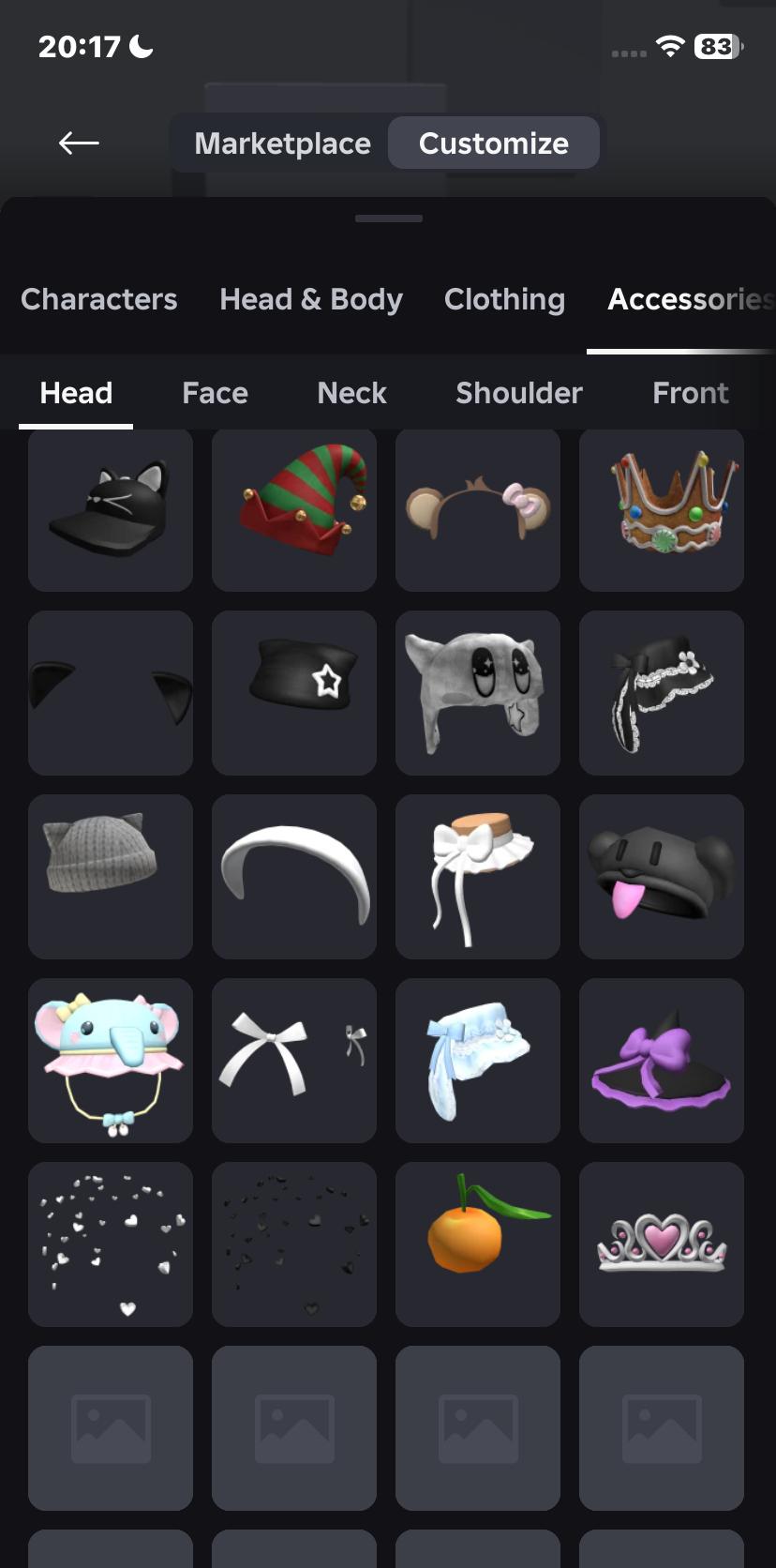
Task: Select the Customize tab
Action: pyautogui.click(x=493, y=143)
